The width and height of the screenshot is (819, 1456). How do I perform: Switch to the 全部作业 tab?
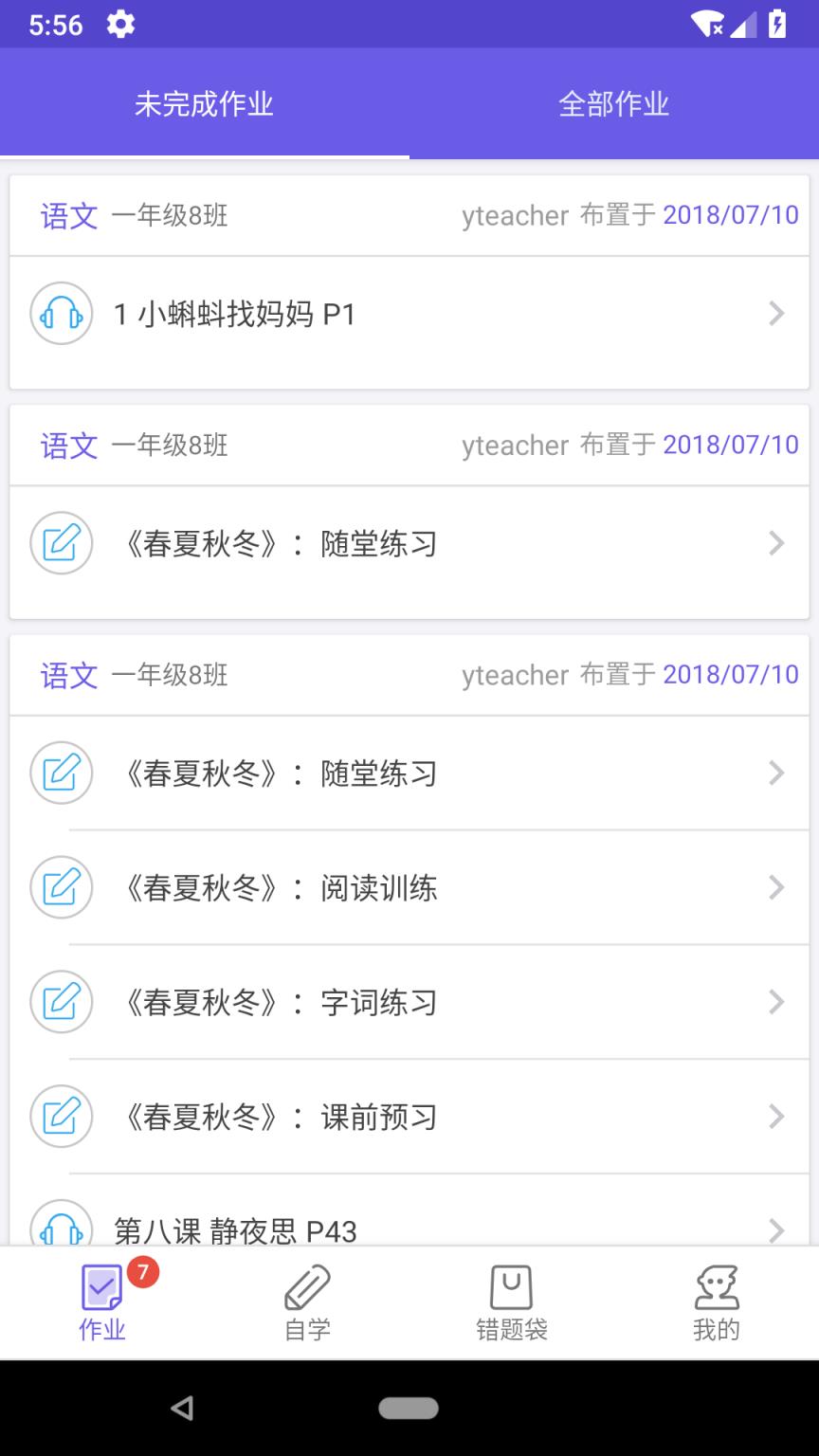pos(614,104)
